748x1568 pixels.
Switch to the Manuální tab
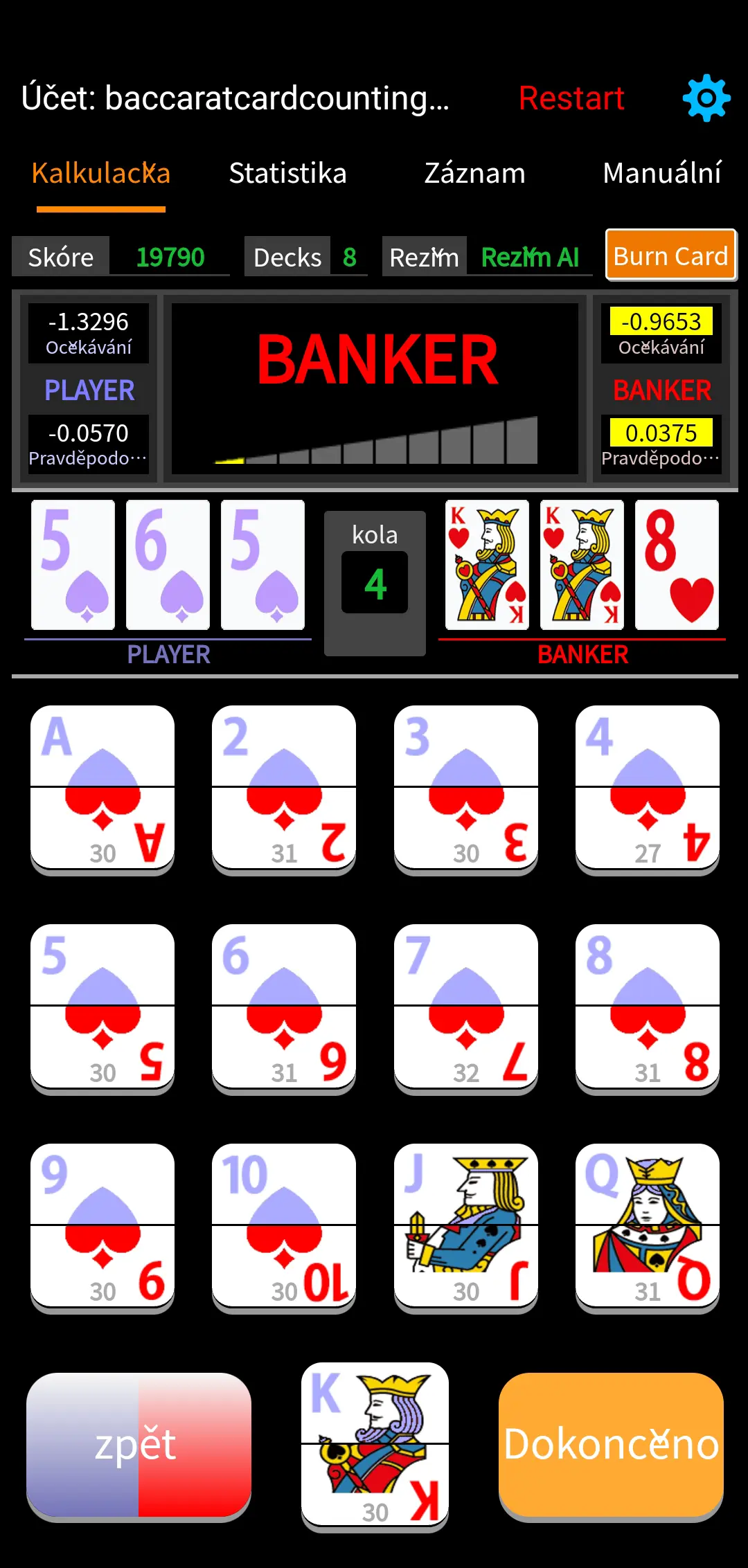pyautogui.click(x=661, y=173)
